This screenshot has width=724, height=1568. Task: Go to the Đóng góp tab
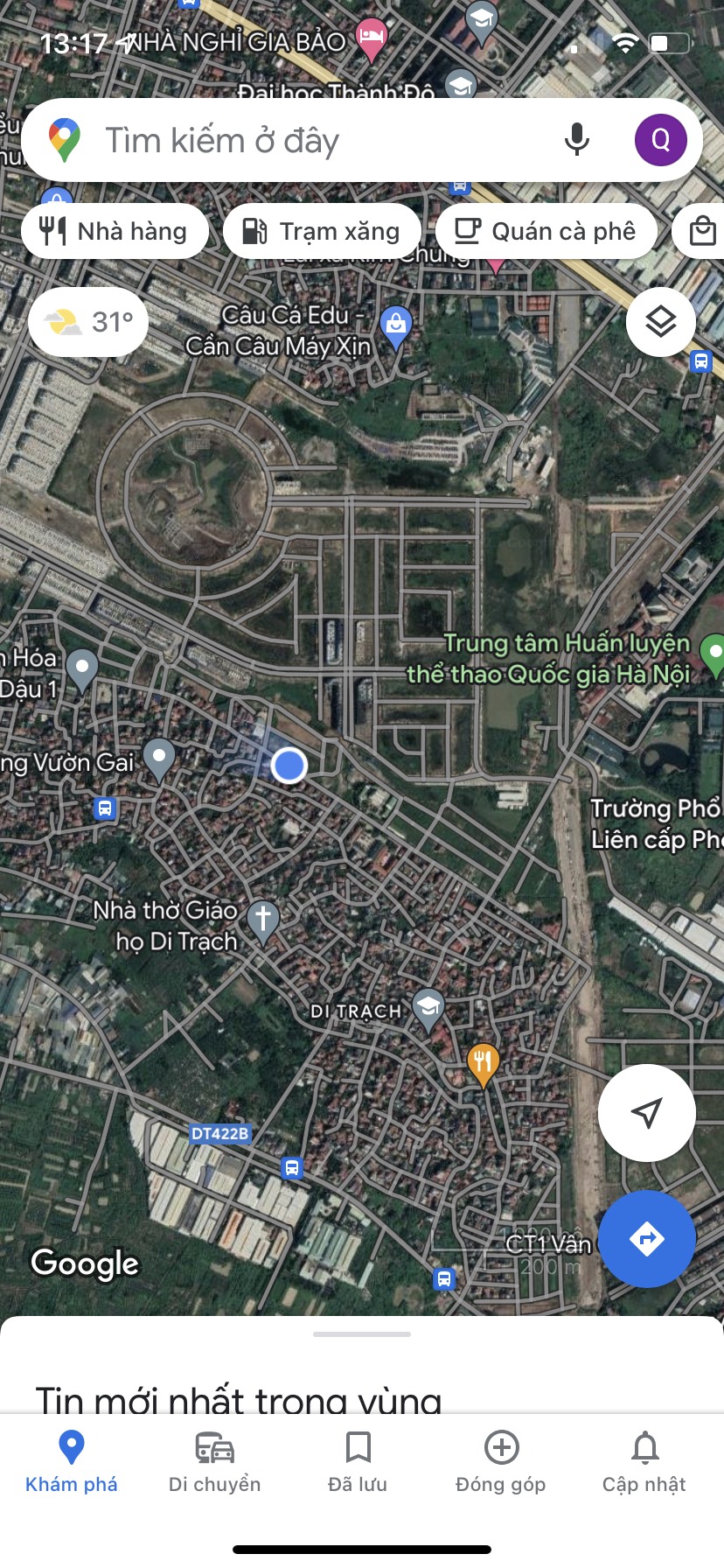point(501,1463)
